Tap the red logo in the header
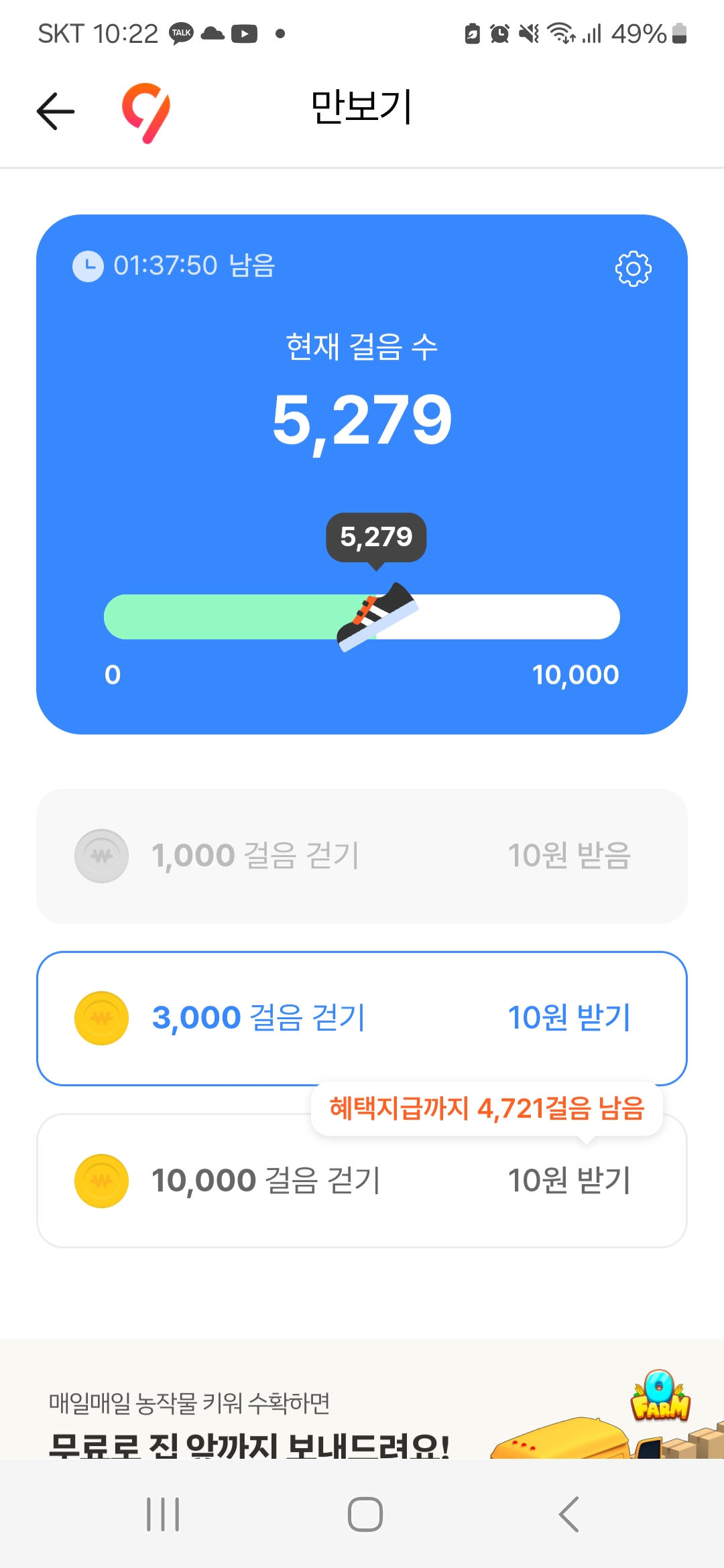This screenshot has height=1568, width=724. coord(146,111)
